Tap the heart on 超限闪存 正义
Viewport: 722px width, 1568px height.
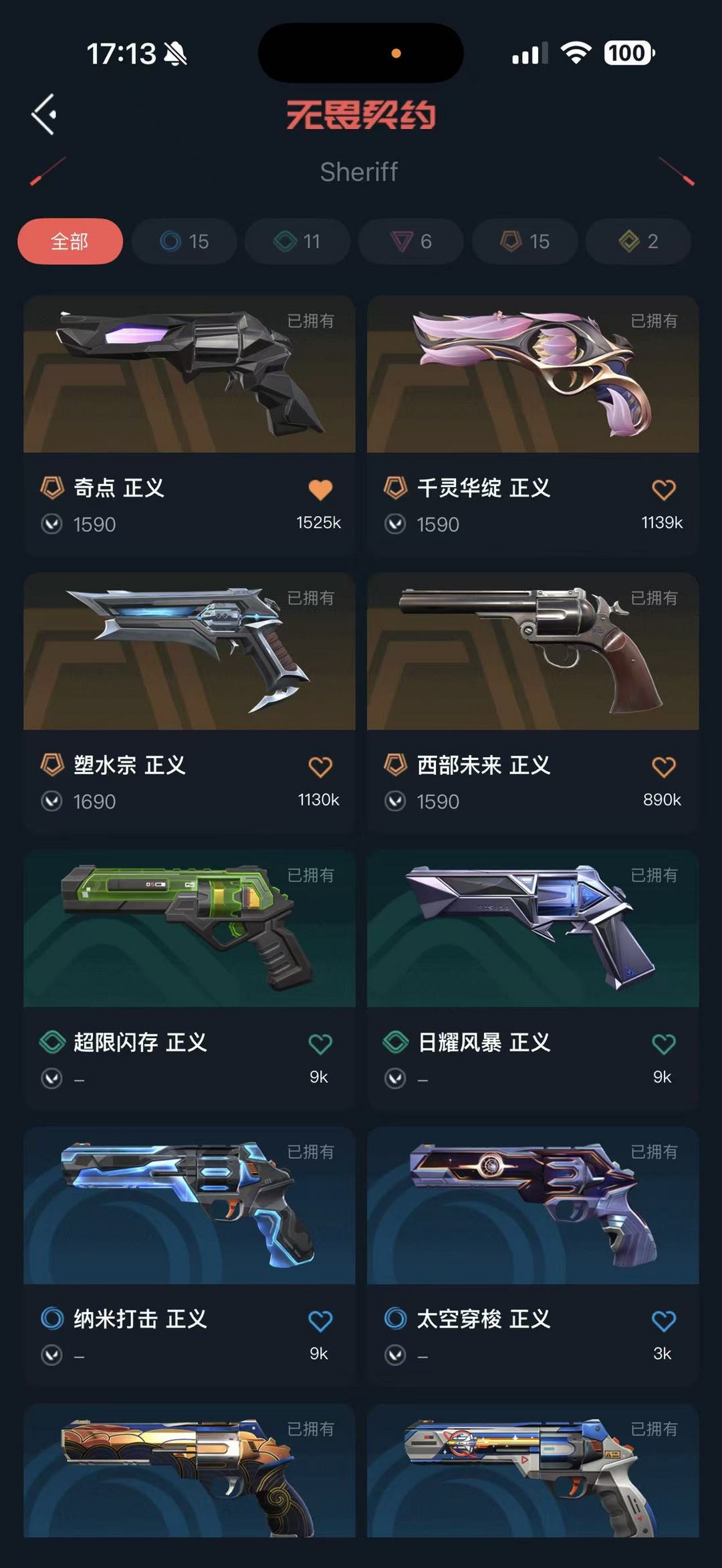pos(320,1044)
